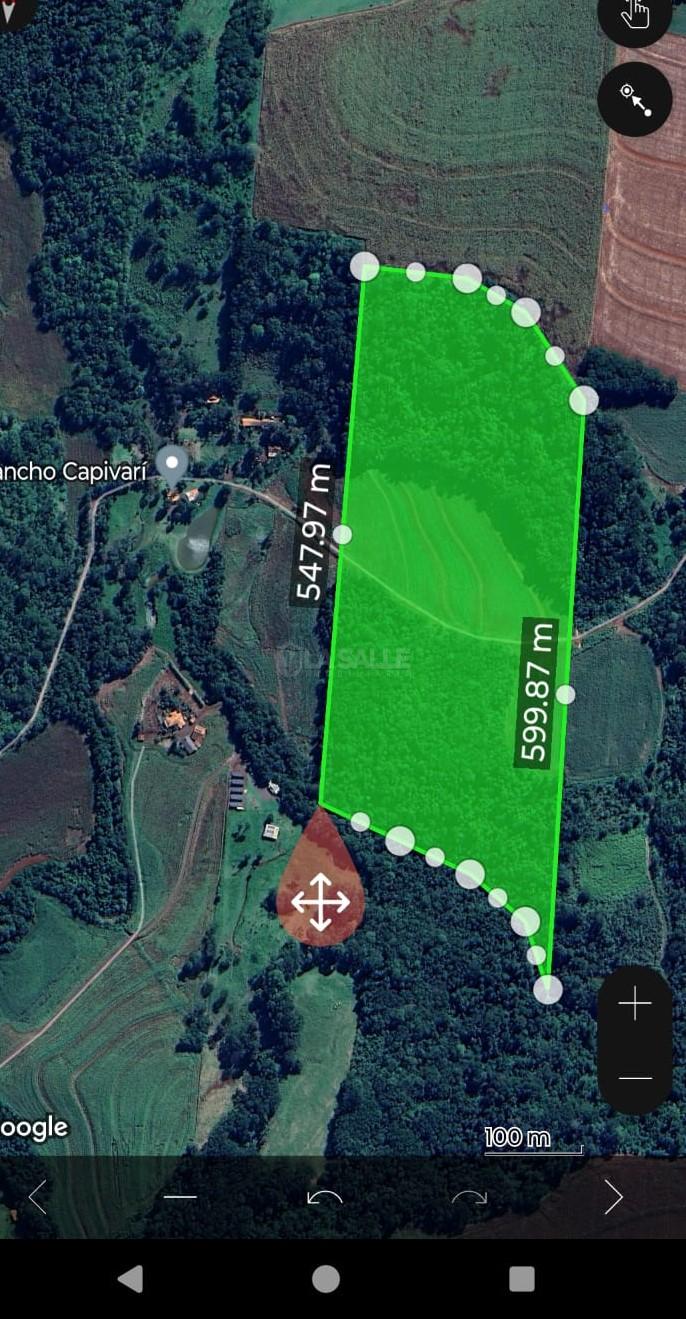Image resolution: width=686 pixels, height=1319 pixels.
Task: Redo the last undone edit
Action: (469, 1197)
